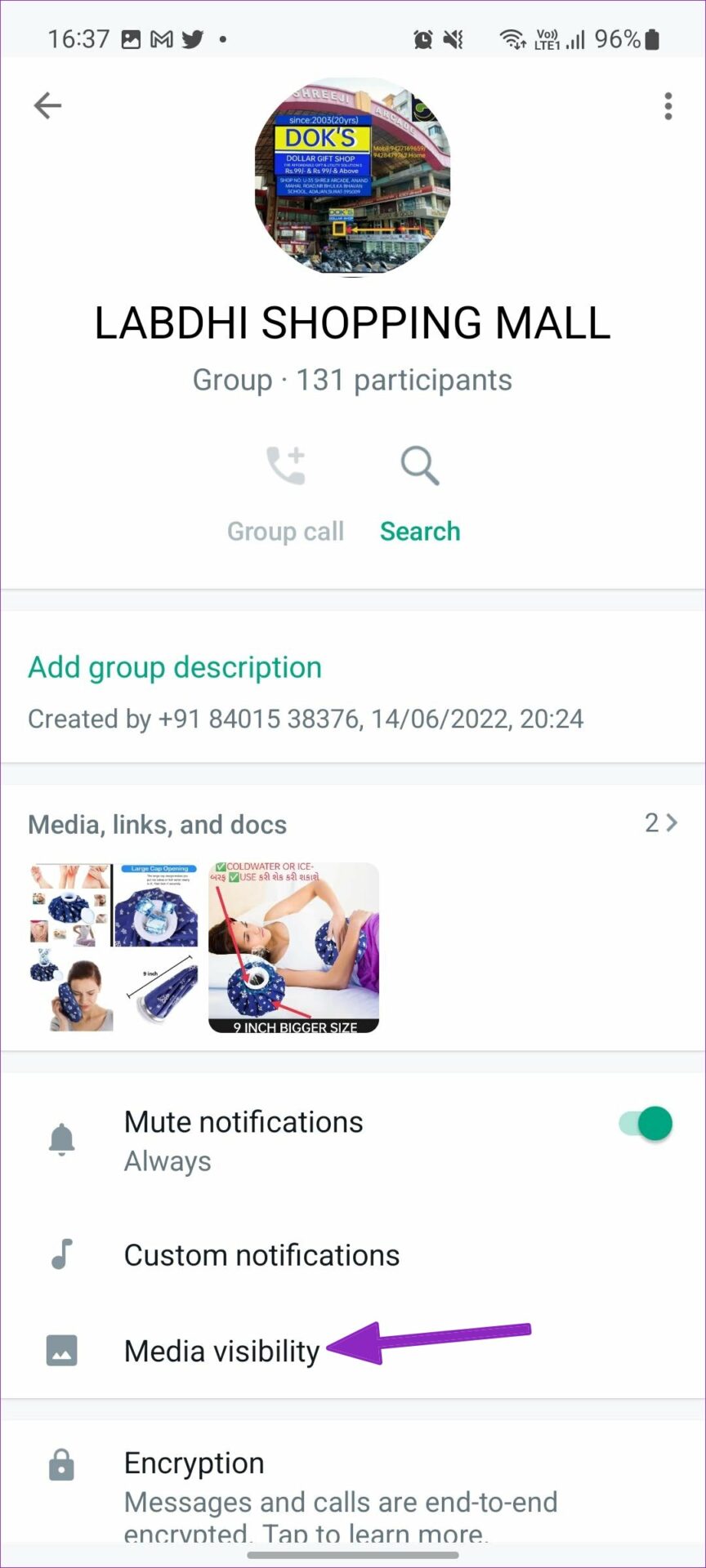This screenshot has width=706, height=1568.
Task: Open the ice bag product image thumbnail
Action: [x=293, y=946]
